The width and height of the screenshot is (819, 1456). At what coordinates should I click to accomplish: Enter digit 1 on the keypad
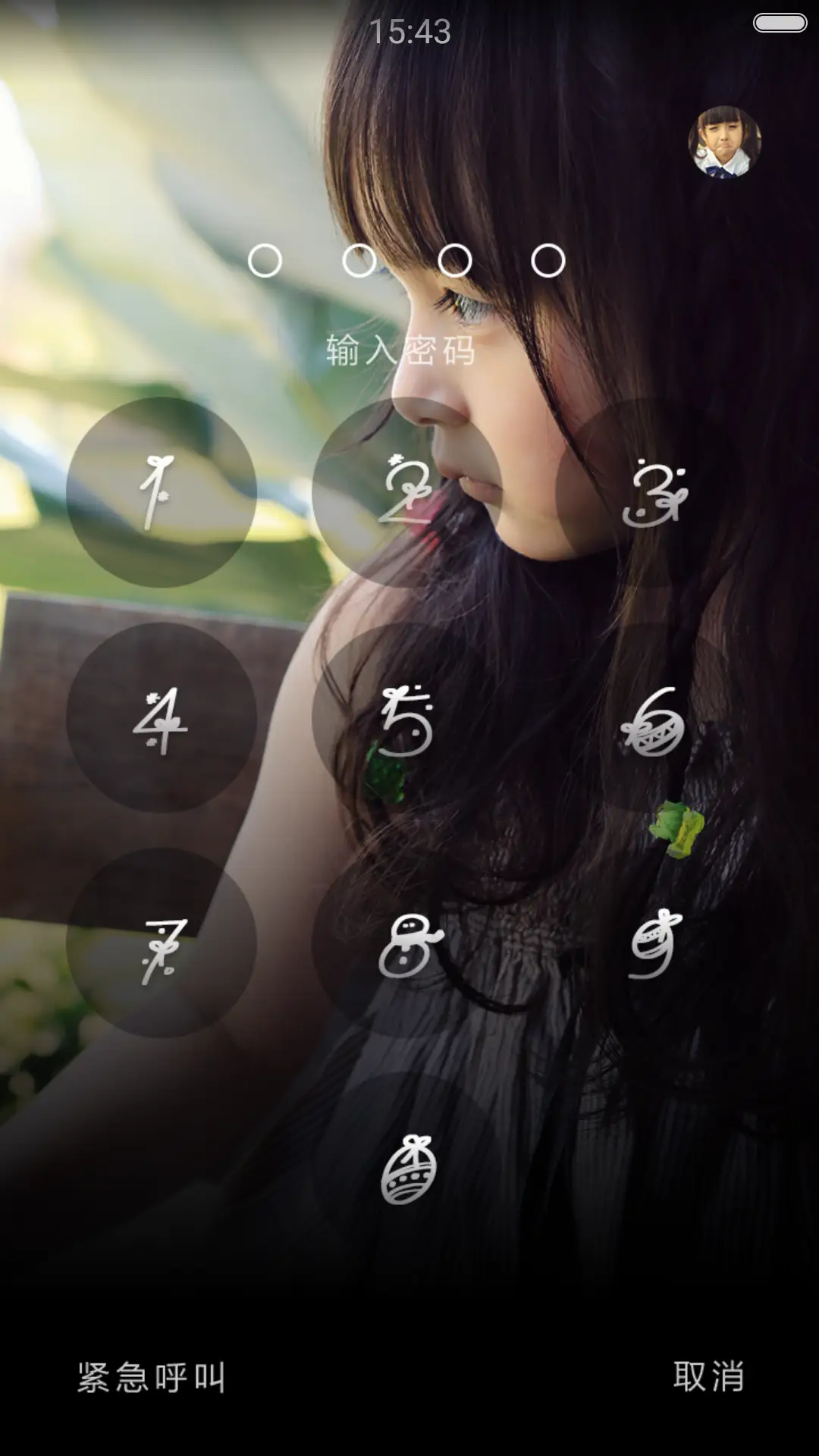point(161,492)
